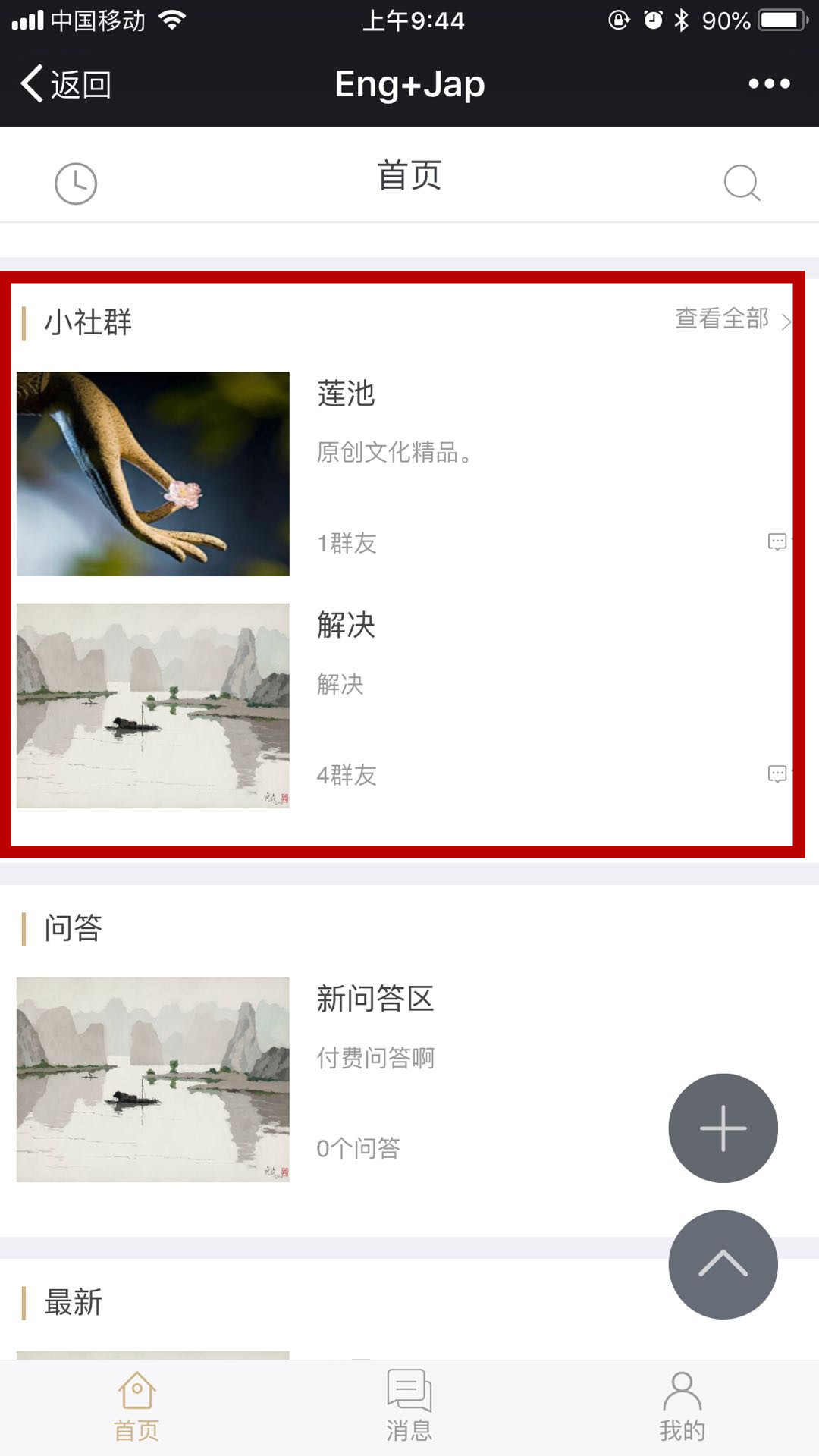The height and width of the screenshot is (1456, 819).
Task: Open the search magnifier icon
Action: point(741,183)
